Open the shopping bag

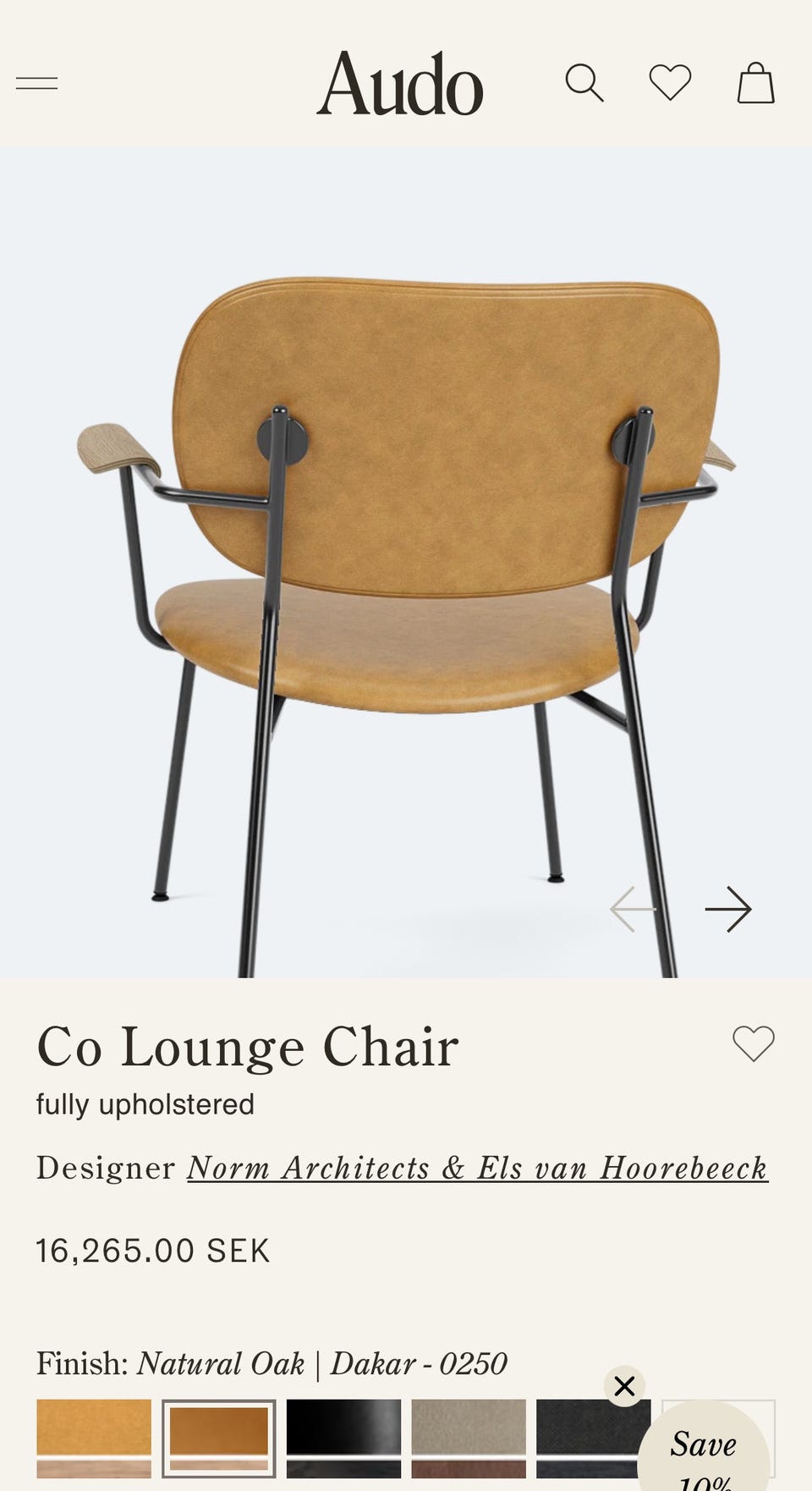(755, 83)
